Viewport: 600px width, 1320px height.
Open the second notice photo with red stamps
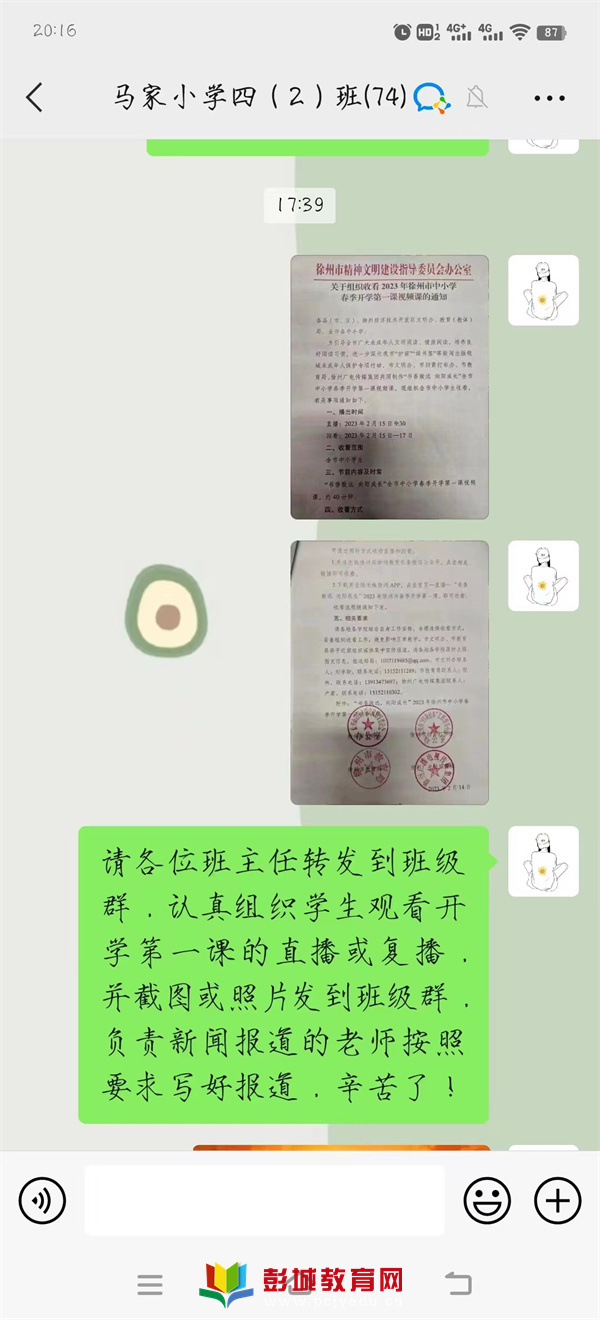[x=389, y=672]
